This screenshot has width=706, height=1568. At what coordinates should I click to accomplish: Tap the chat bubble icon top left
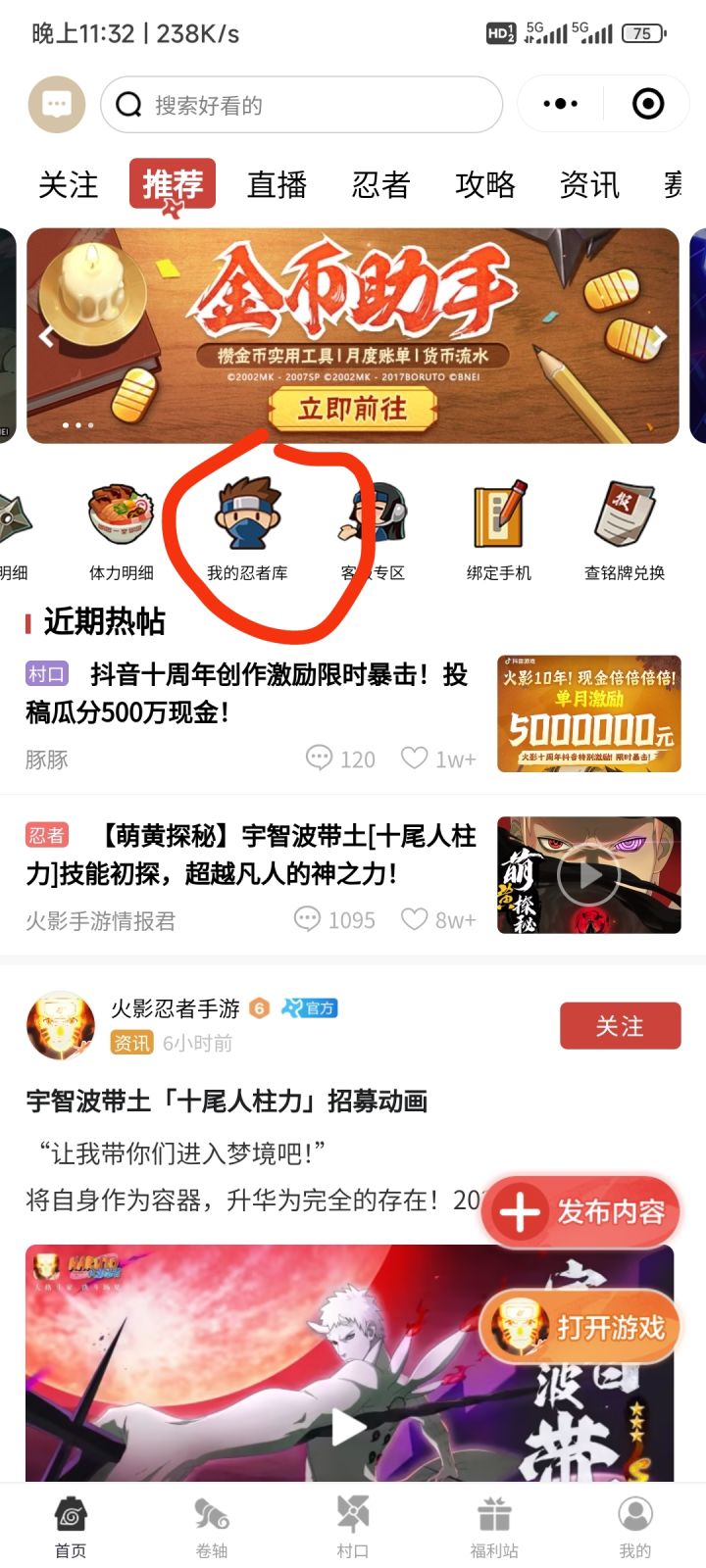[x=56, y=103]
